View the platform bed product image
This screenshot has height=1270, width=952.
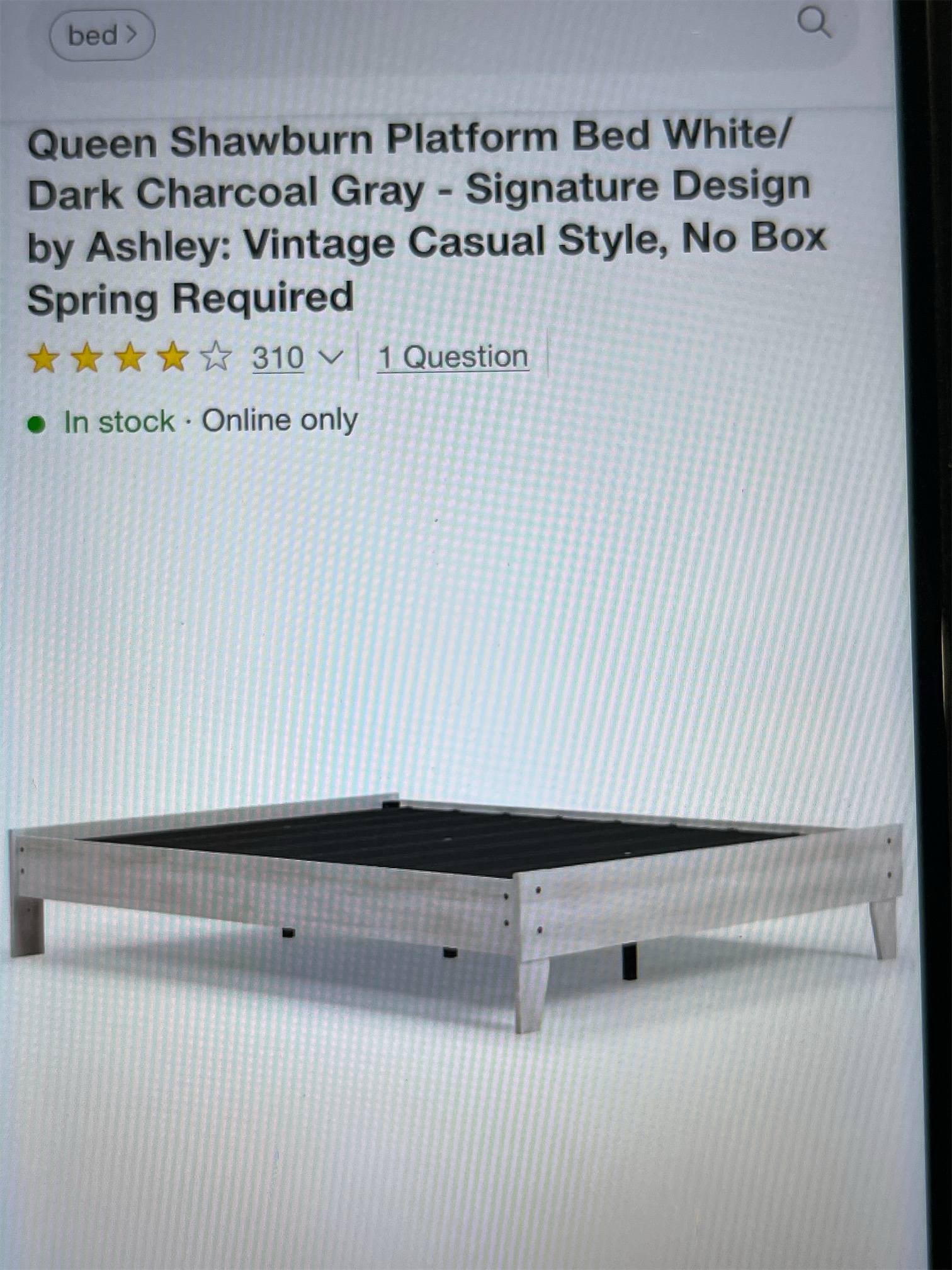(x=456, y=902)
